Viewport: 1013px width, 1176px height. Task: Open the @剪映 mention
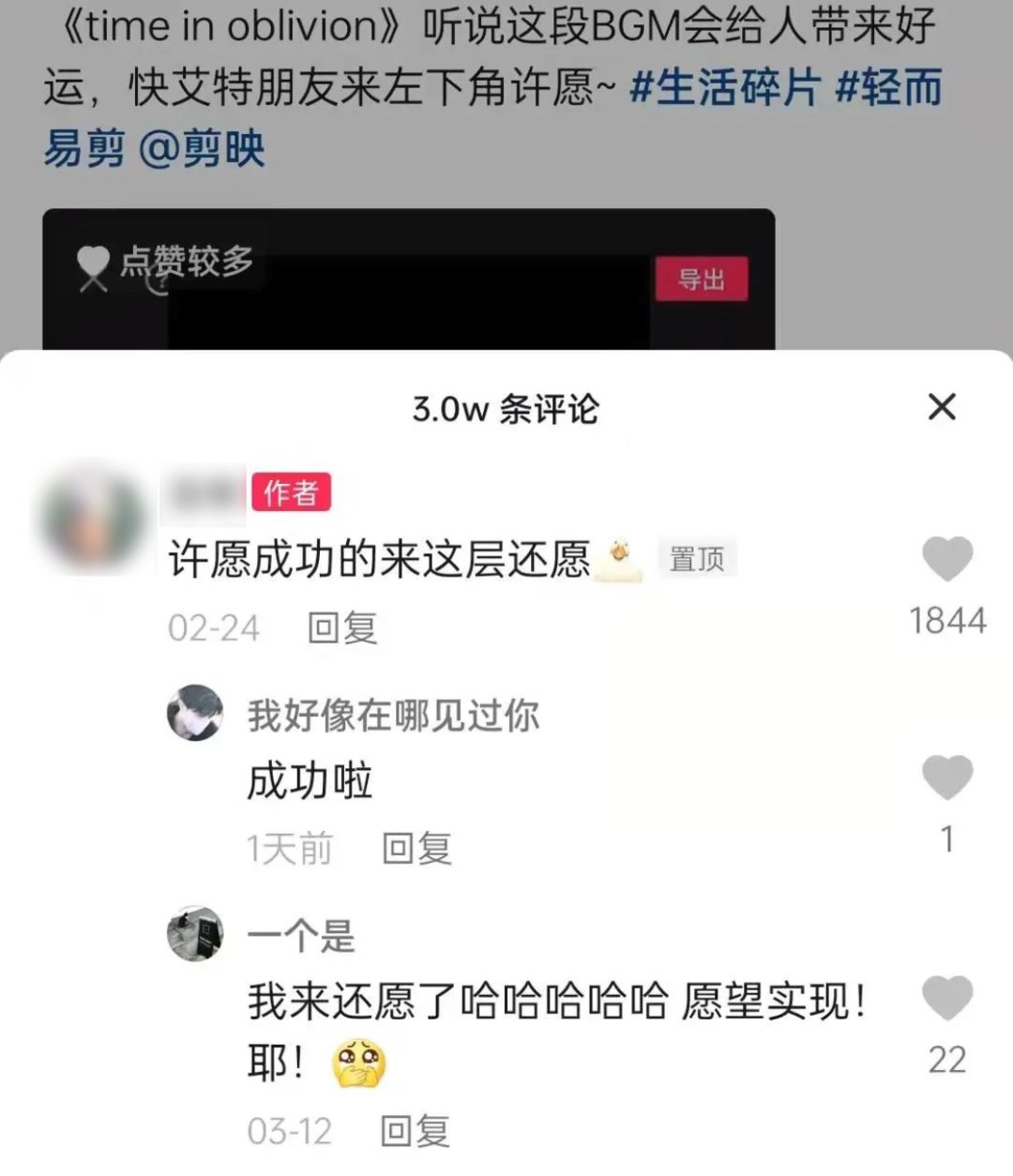(x=202, y=149)
